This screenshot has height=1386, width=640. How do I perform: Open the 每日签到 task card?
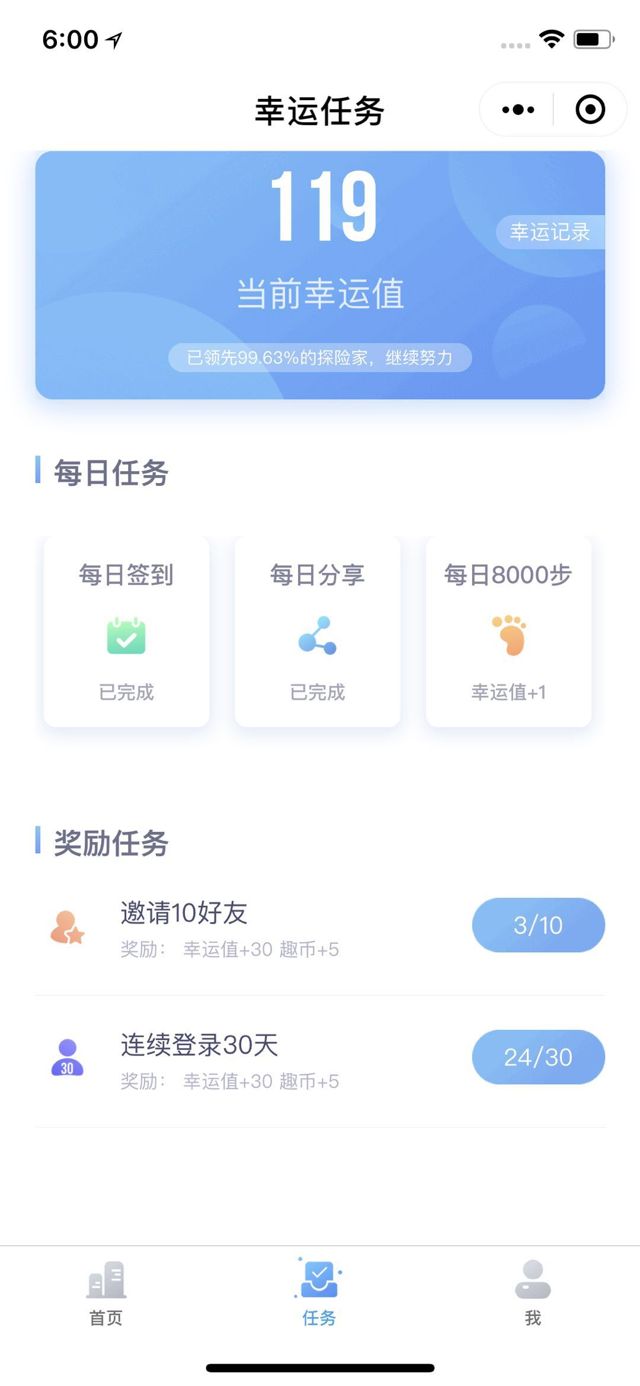click(x=127, y=631)
